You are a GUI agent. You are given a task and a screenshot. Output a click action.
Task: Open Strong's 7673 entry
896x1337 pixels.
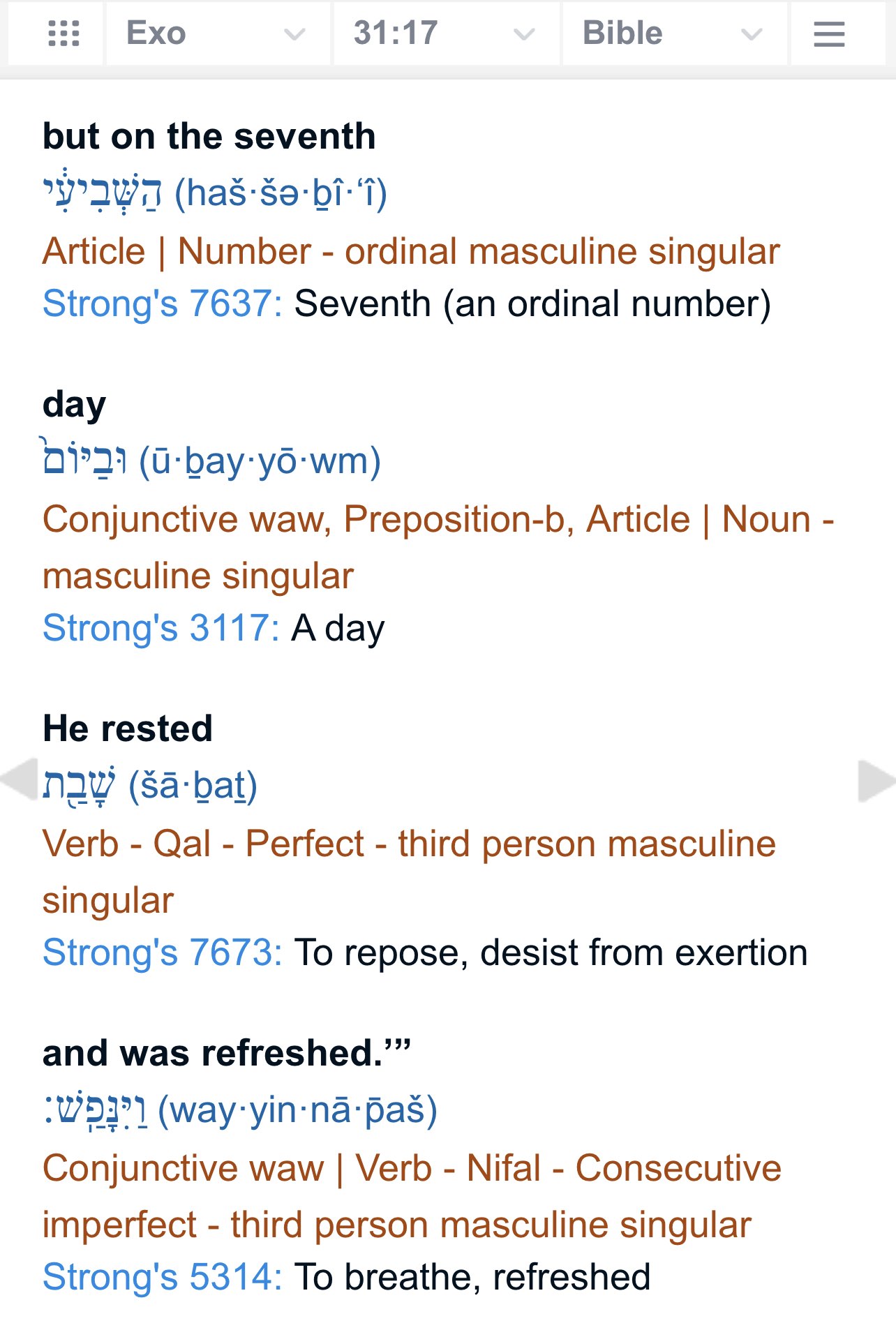(162, 953)
